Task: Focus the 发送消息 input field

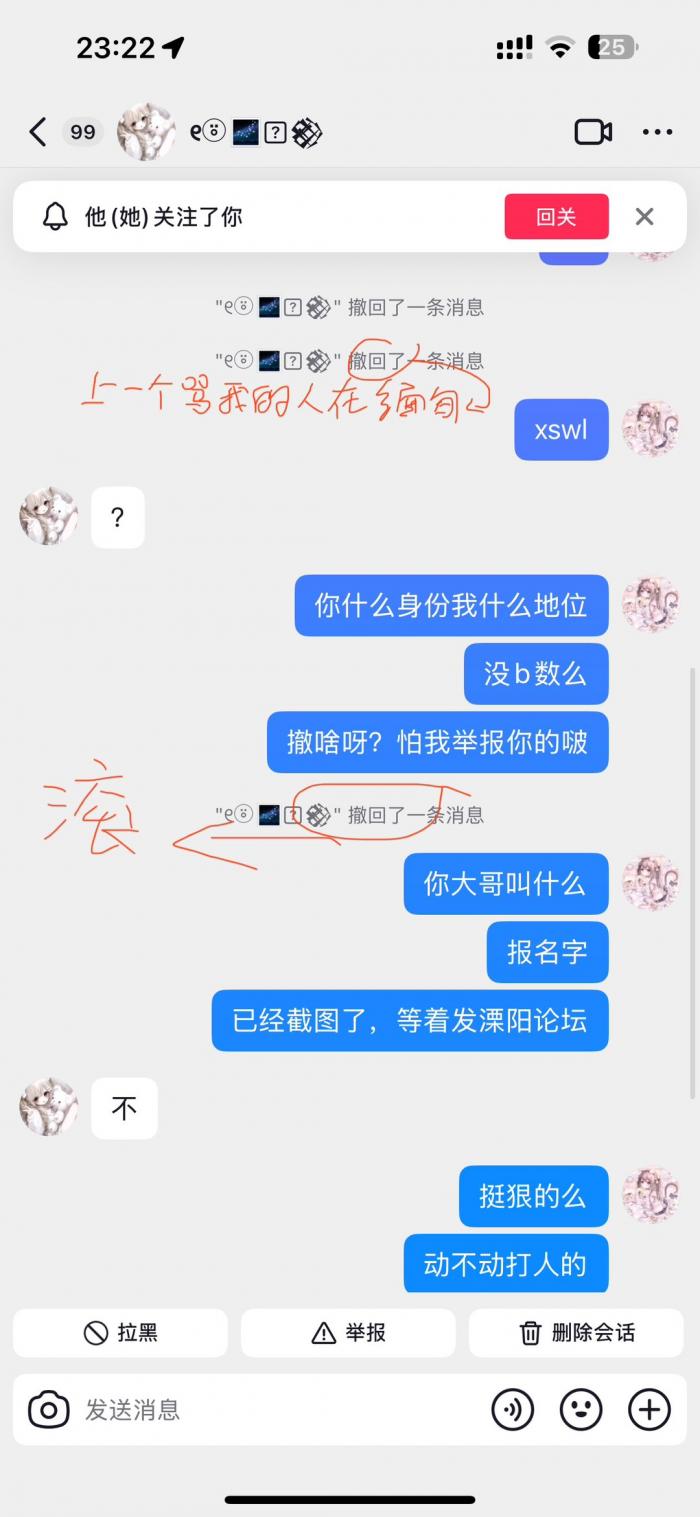Action: pyautogui.click(x=270, y=1410)
